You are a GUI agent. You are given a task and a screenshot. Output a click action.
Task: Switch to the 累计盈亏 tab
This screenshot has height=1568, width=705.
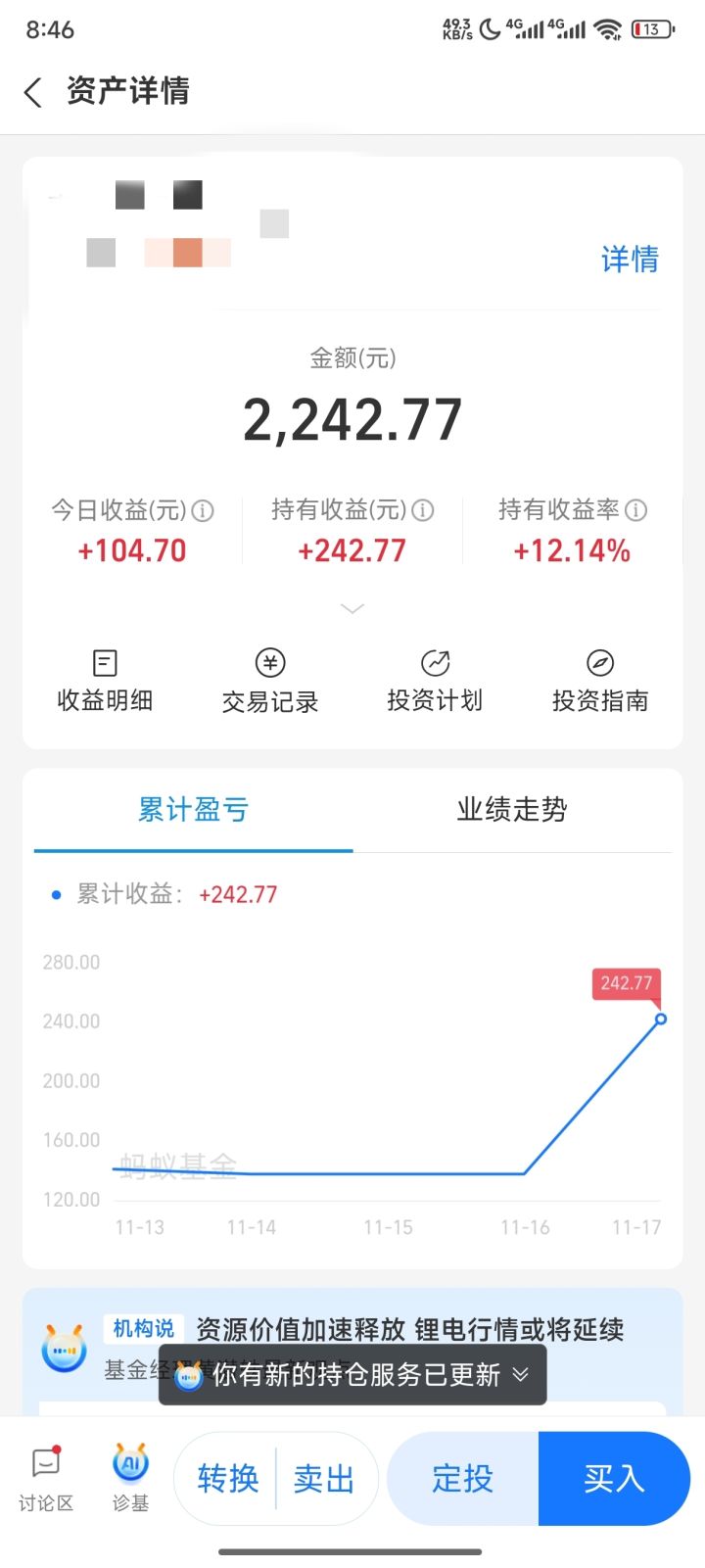pyautogui.click(x=193, y=810)
